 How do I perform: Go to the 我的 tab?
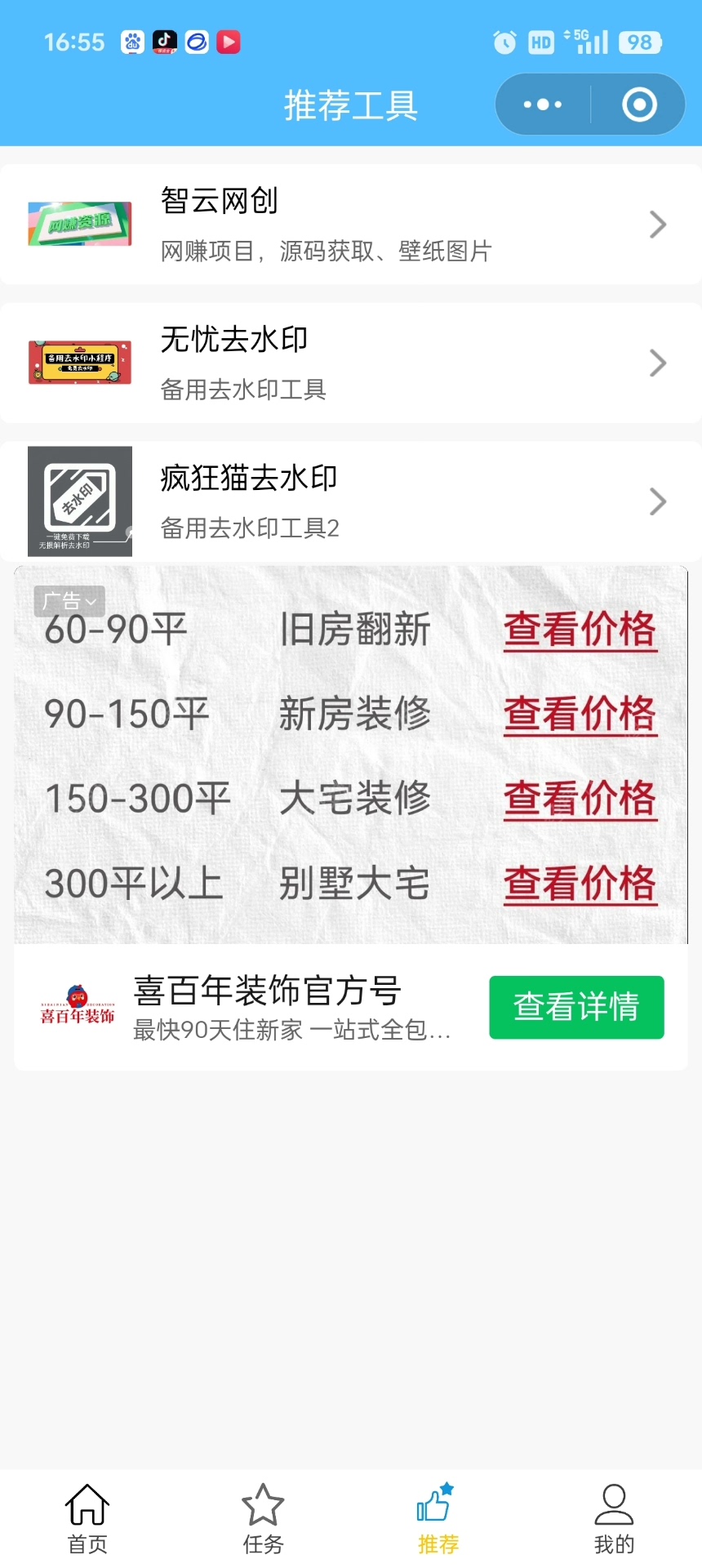coord(614,1519)
